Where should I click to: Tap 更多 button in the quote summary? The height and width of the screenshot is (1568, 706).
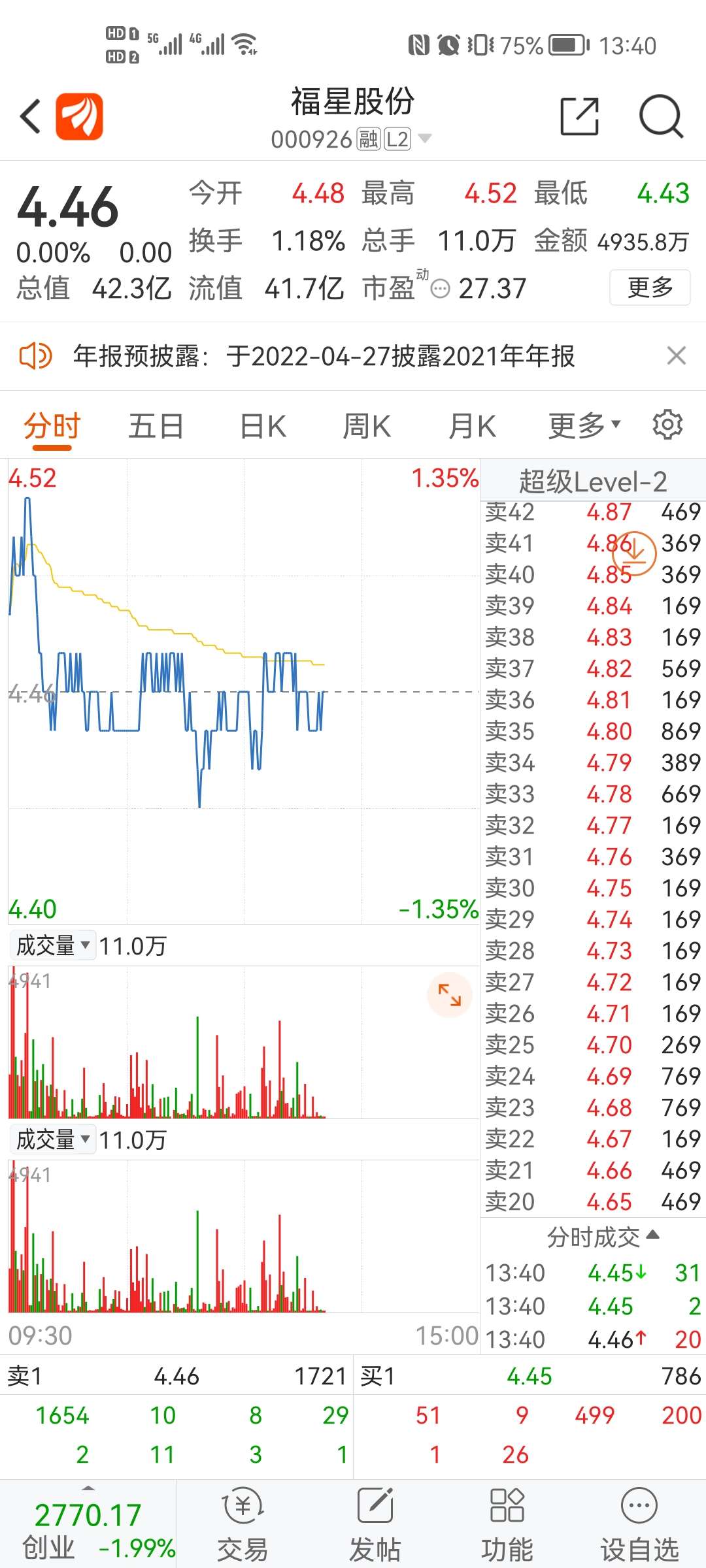649,287
